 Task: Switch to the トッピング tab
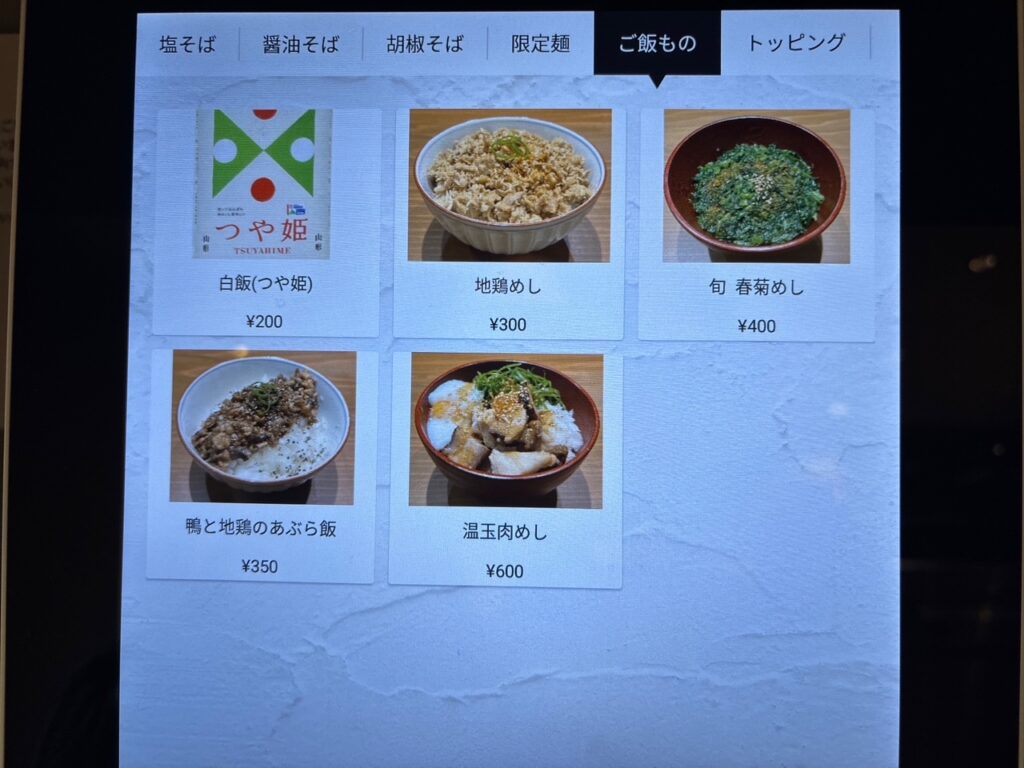coord(796,43)
